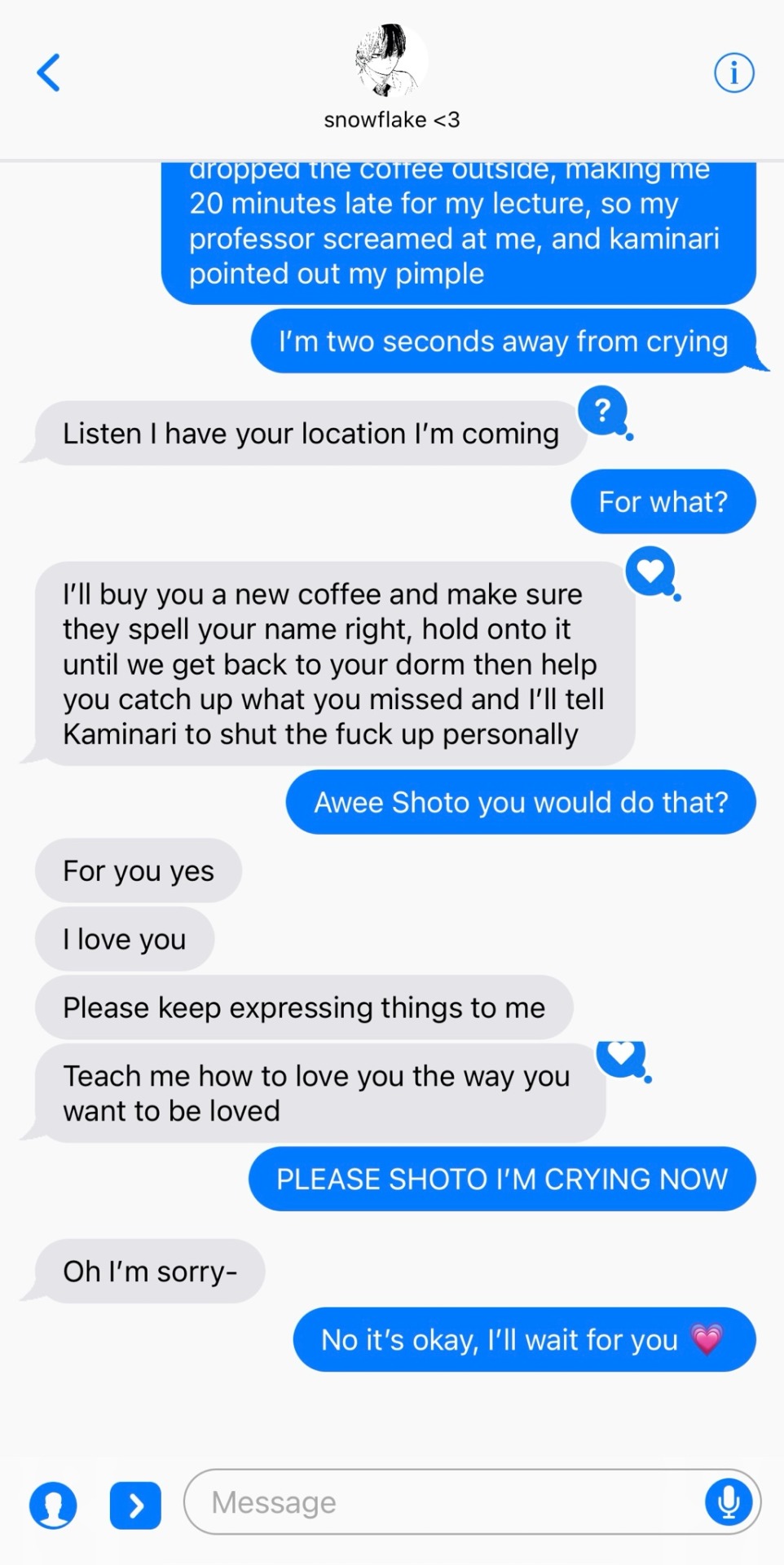Open snowflake <3 contact avatar

click(x=391, y=61)
